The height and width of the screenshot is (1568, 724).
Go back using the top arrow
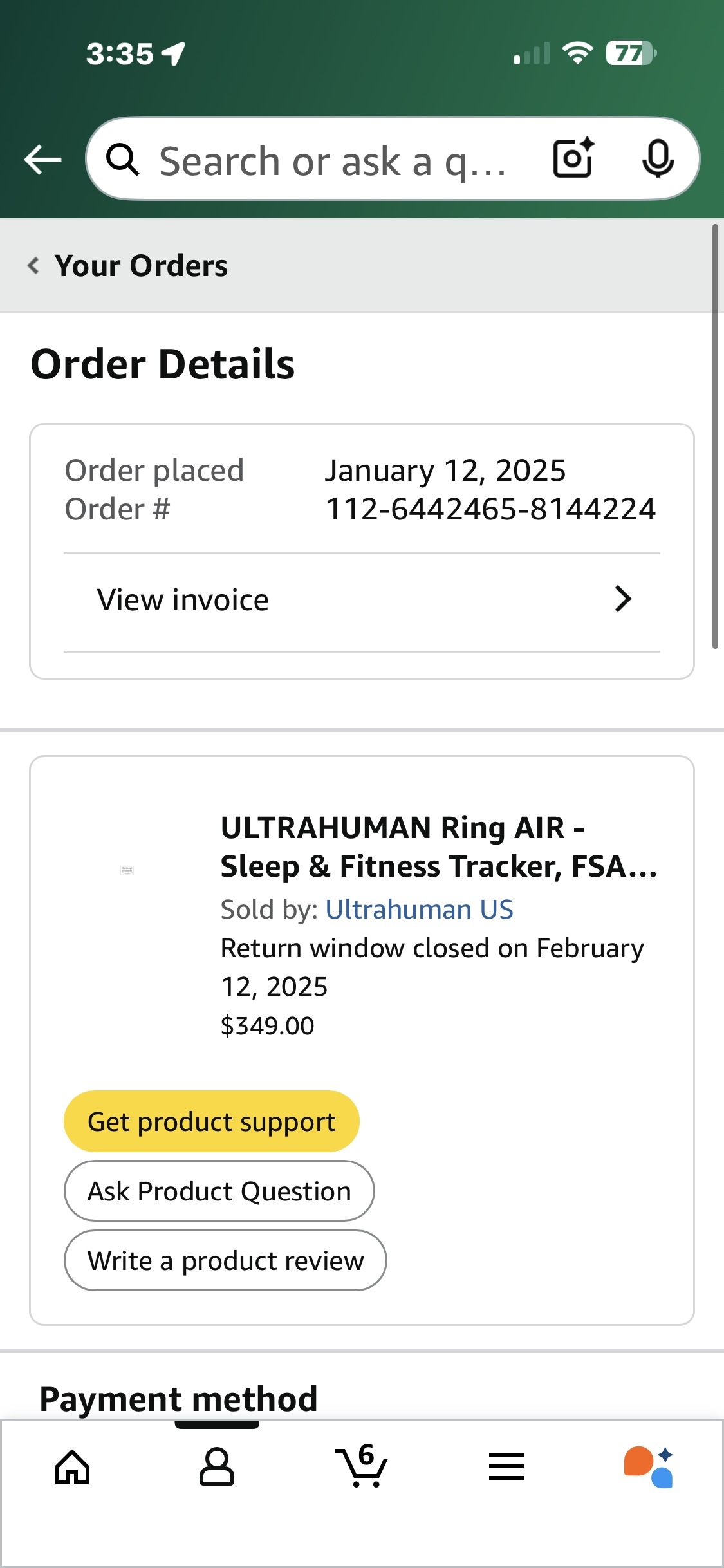[x=42, y=159]
